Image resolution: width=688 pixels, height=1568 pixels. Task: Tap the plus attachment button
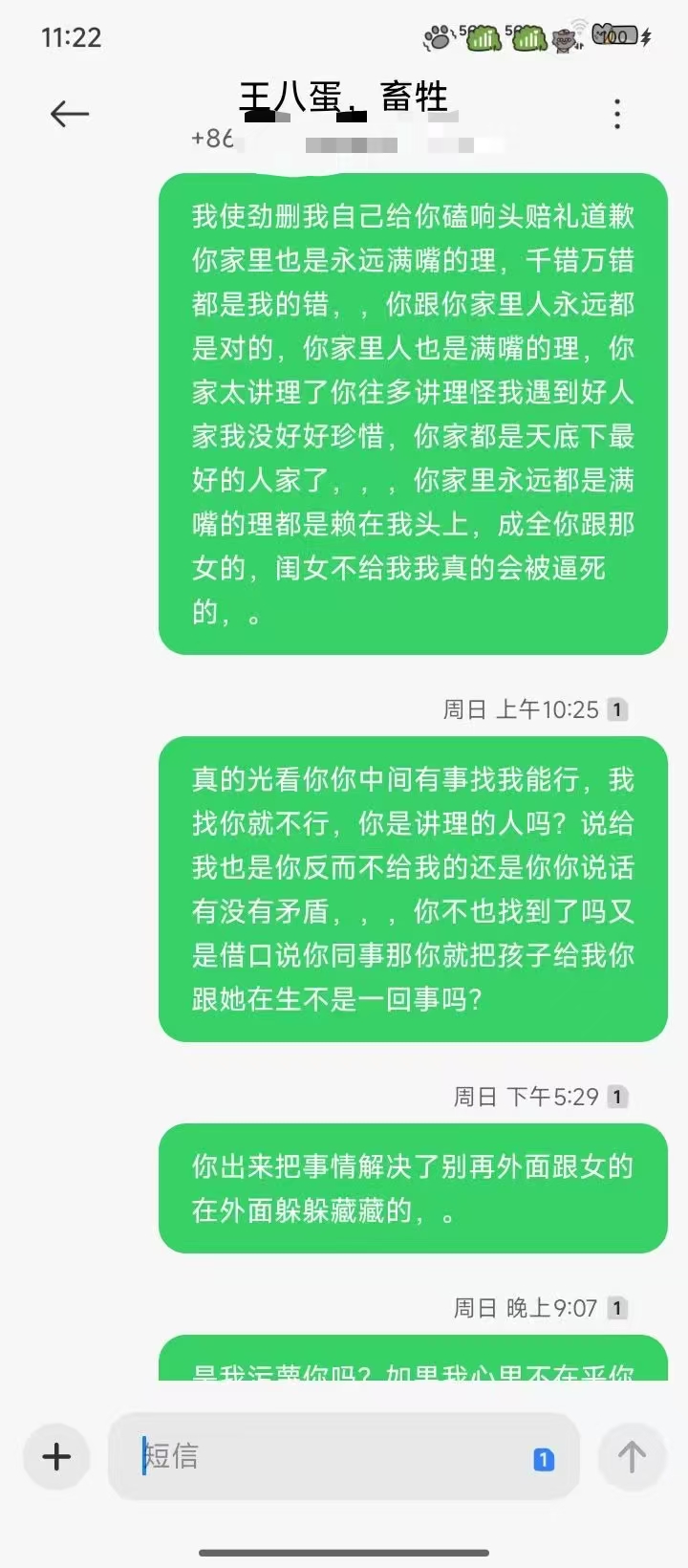57,1456
